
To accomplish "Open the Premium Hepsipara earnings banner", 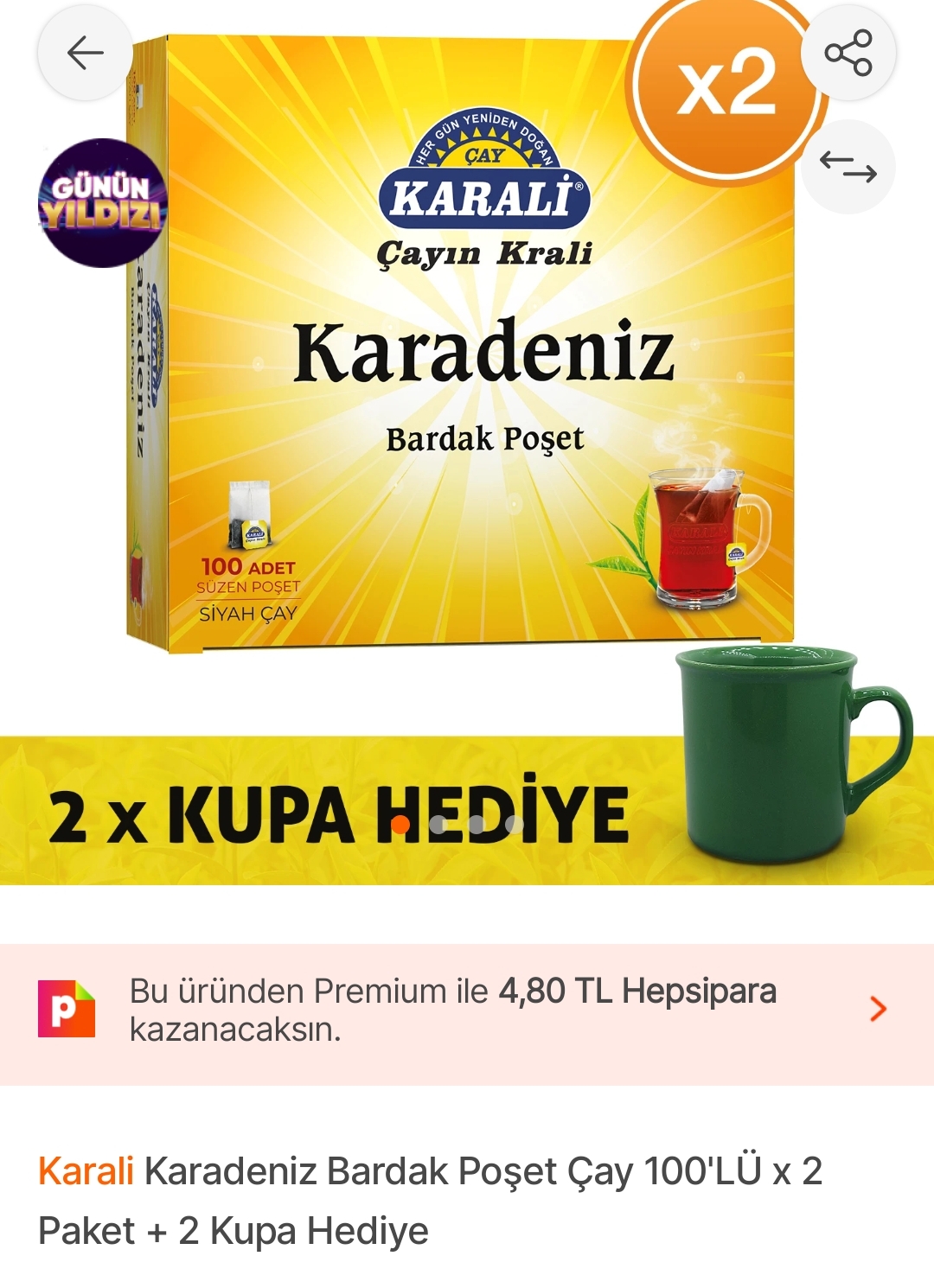I will point(467,1010).
